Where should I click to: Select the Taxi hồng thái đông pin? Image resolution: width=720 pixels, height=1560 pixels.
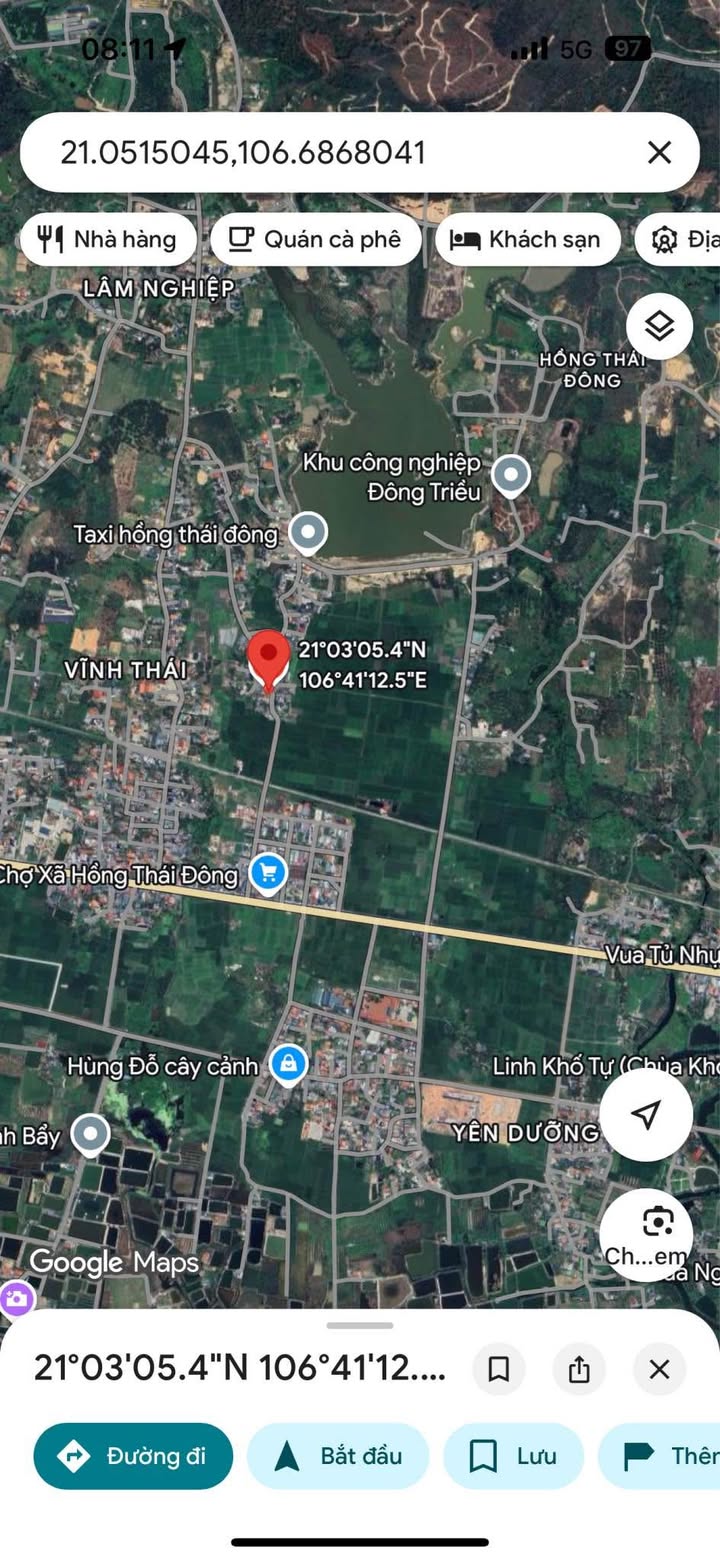(307, 532)
